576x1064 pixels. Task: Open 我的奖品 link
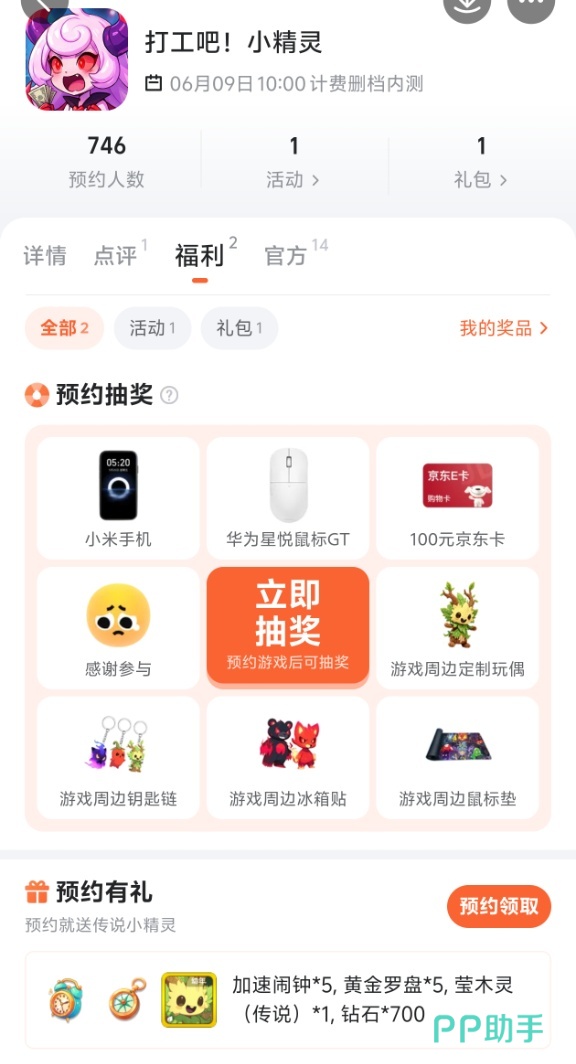[x=503, y=328]
